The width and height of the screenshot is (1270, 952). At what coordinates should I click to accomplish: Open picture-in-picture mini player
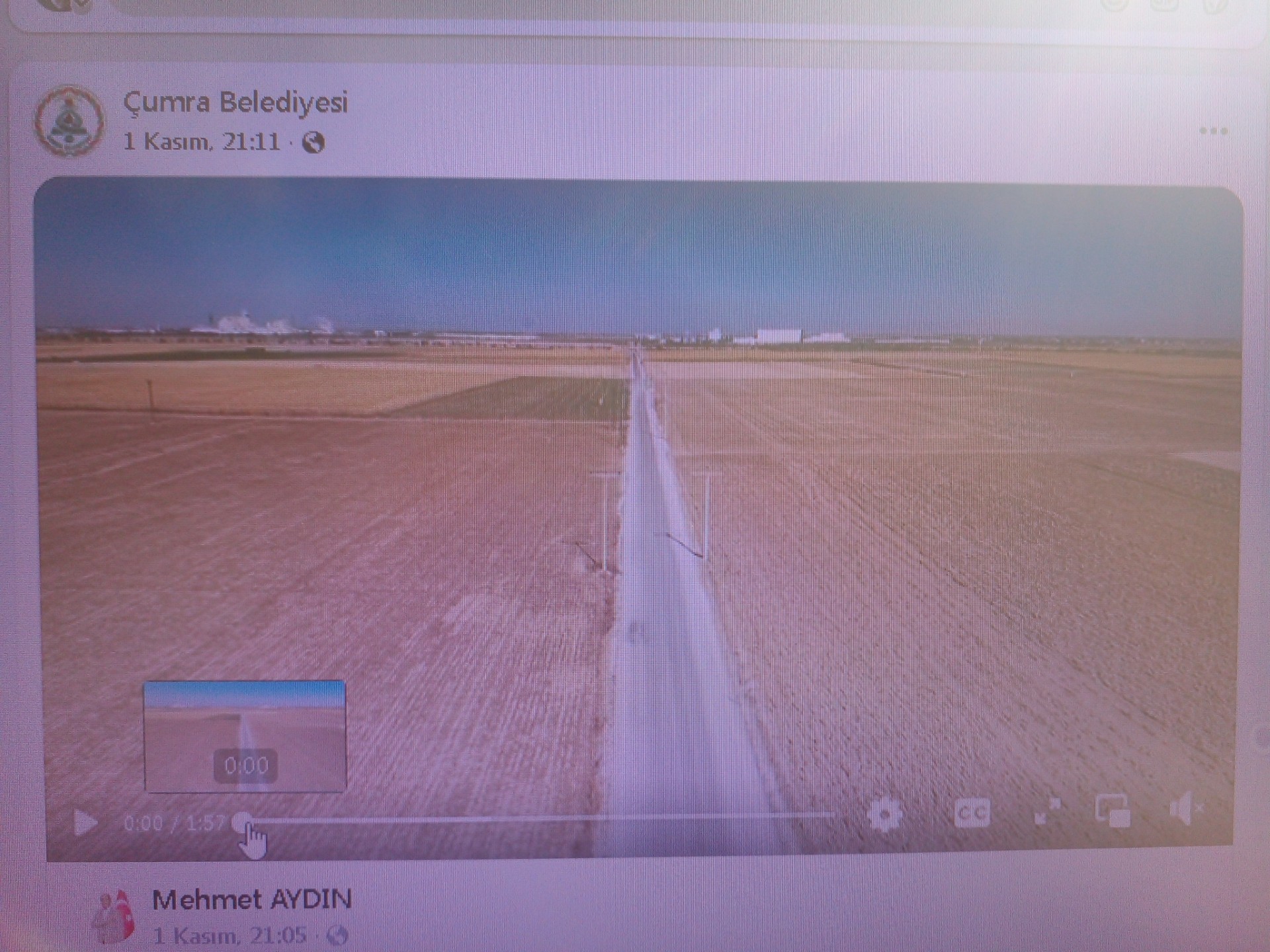(1113, 811)
